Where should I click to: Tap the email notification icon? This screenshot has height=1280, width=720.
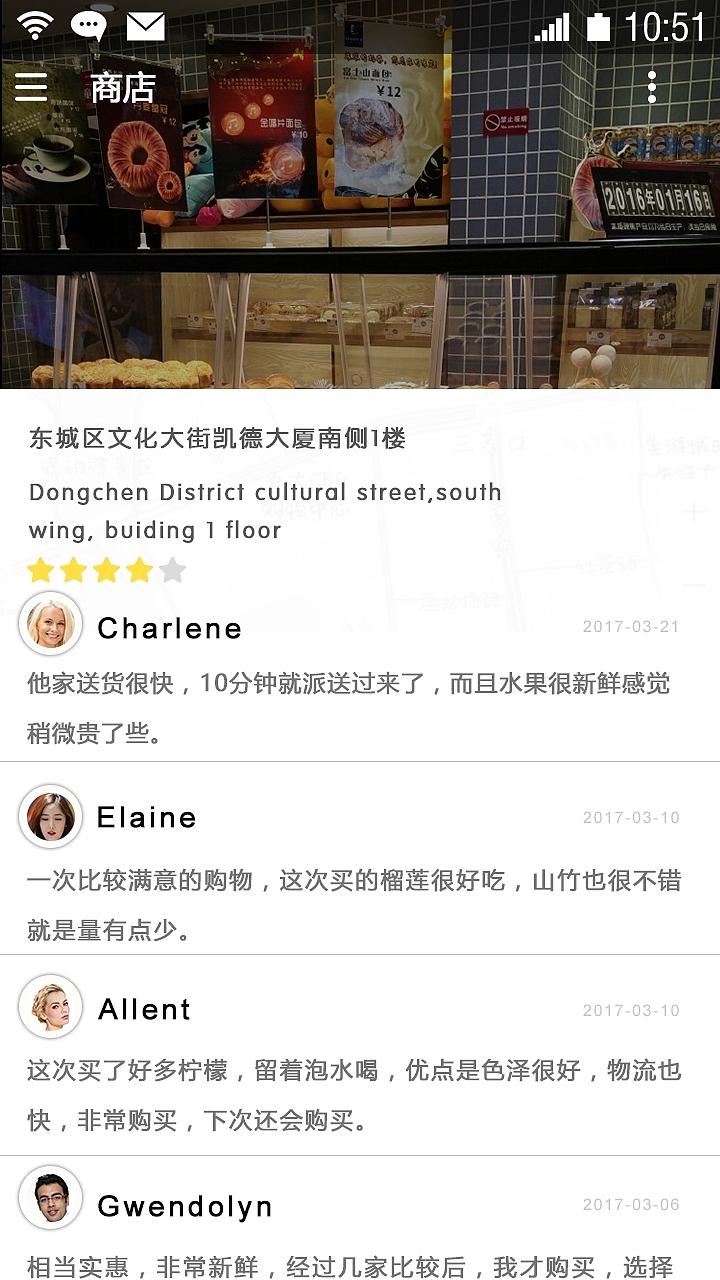tap(150, 25)
